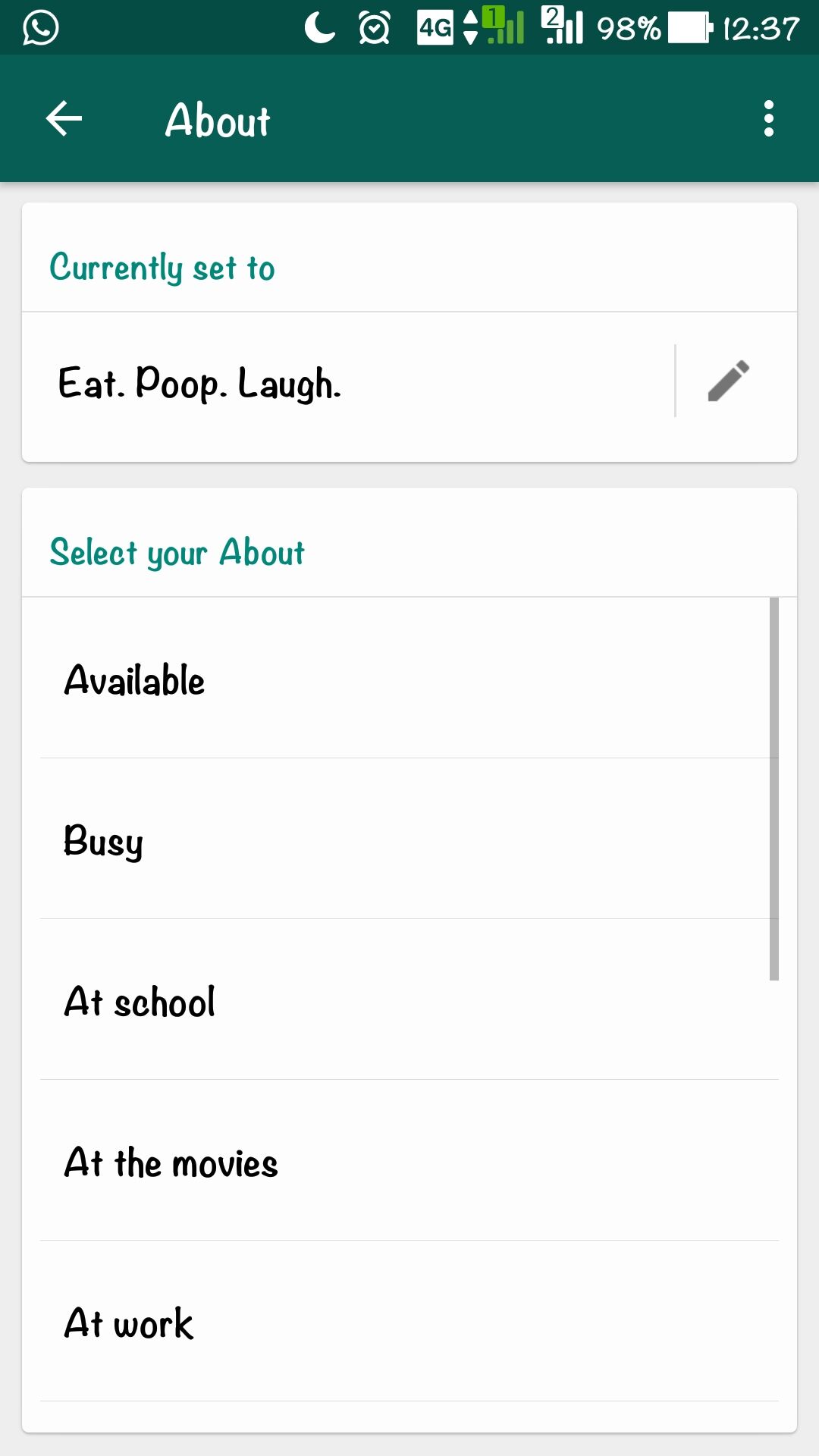
Task: Select 'Available' as your About
Action: click(x=402, y=679)
